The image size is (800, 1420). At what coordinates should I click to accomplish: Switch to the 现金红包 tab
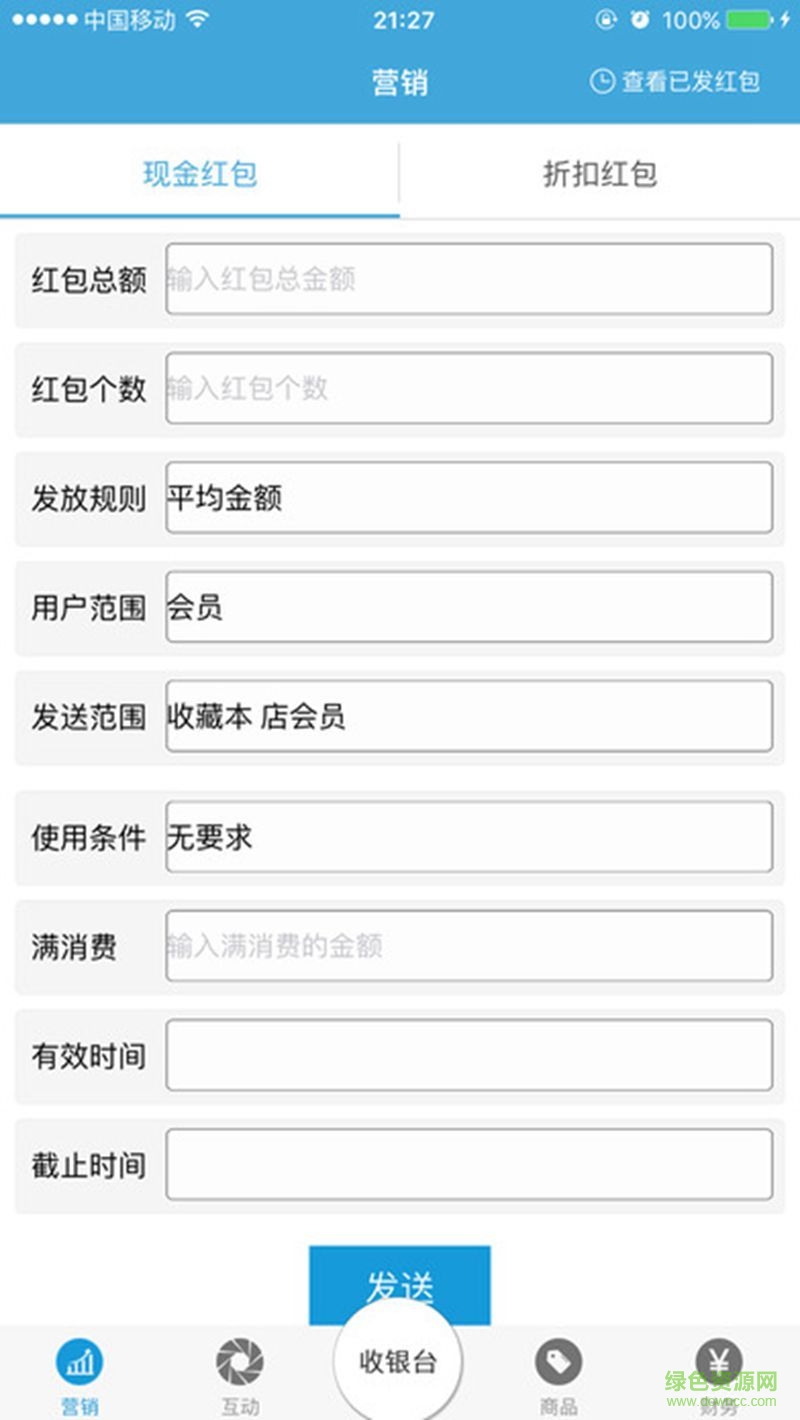200,175
